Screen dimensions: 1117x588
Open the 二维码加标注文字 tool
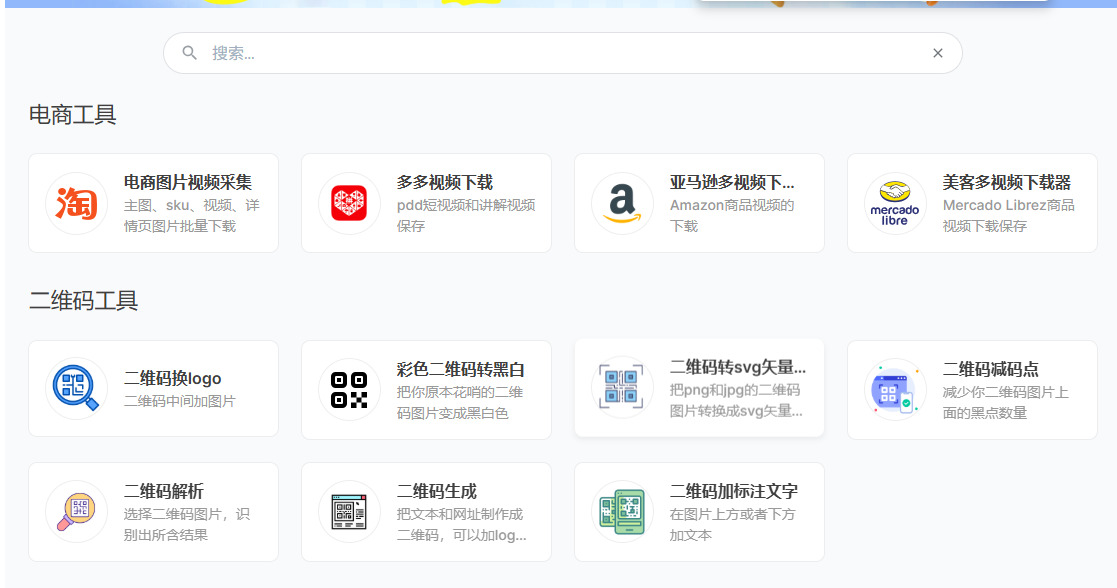(x=699, y=512)
